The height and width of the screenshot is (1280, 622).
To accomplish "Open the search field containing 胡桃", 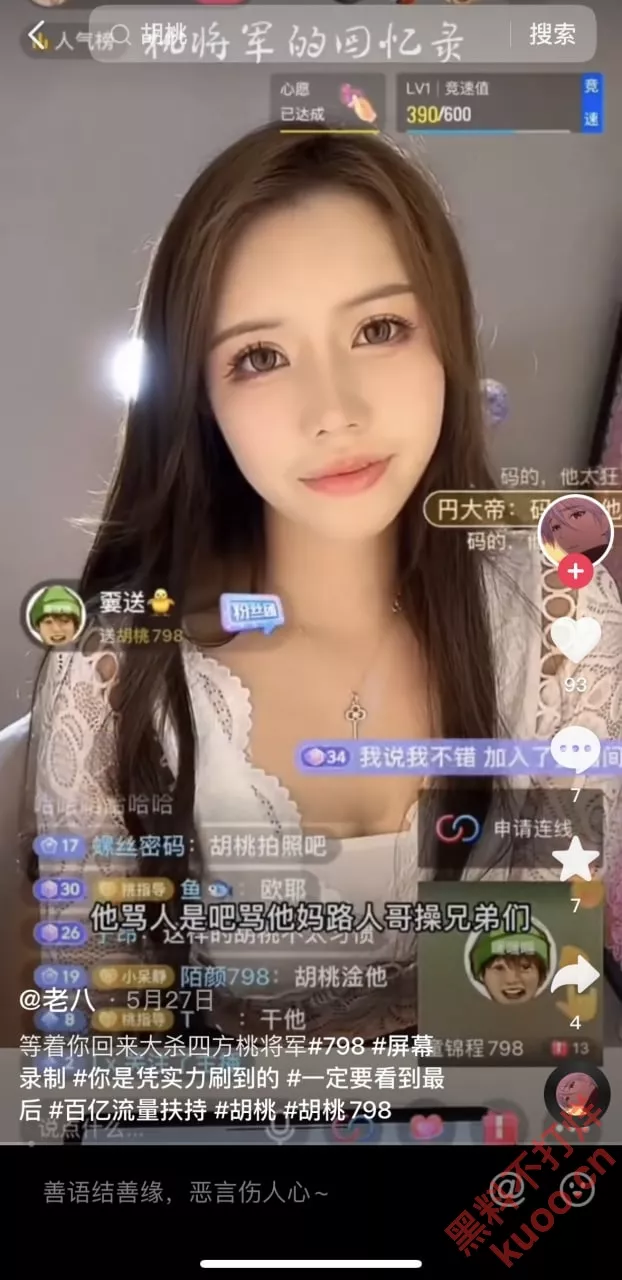I will pyautogui.click(x=300, y=36).
